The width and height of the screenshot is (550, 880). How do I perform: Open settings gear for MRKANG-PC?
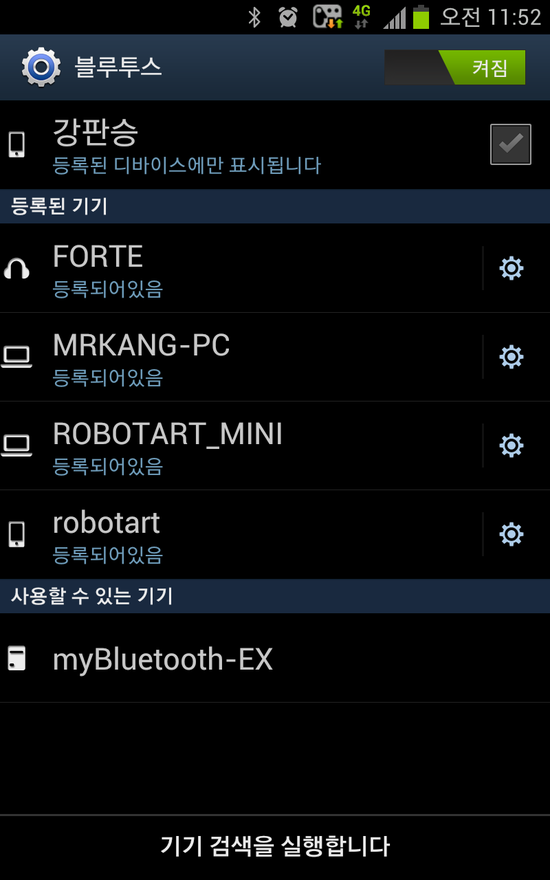point(511,357)
